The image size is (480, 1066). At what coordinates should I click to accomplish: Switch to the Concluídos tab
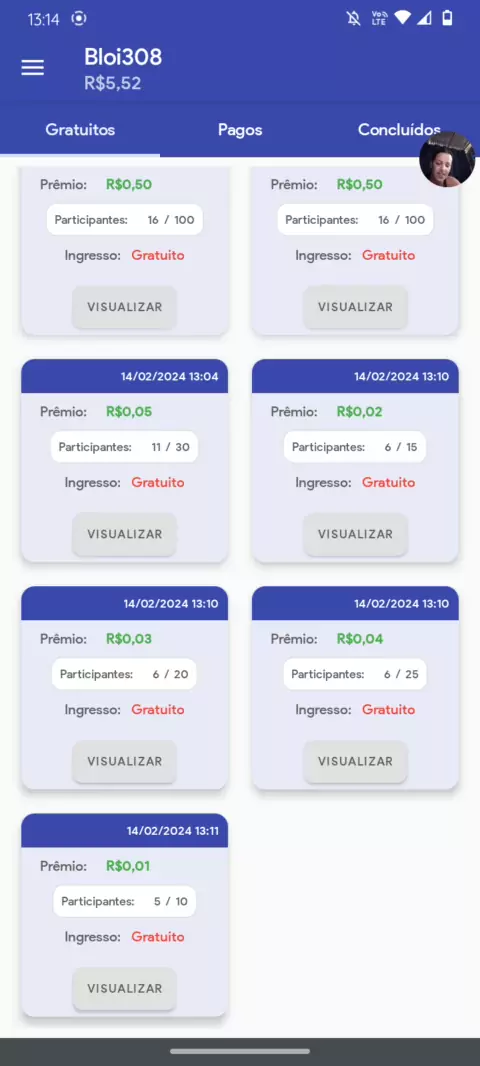(x=399, y=130)
